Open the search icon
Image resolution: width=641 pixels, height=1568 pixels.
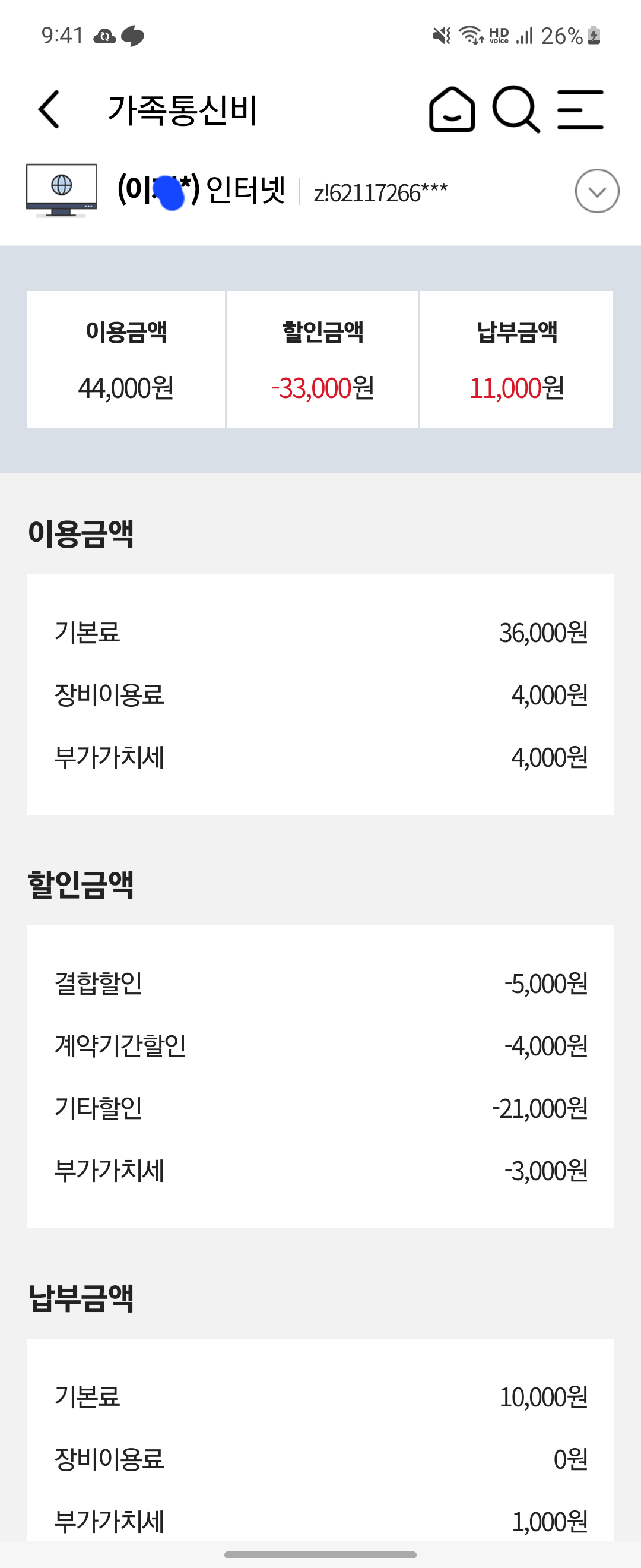click(x=516, y=109)
